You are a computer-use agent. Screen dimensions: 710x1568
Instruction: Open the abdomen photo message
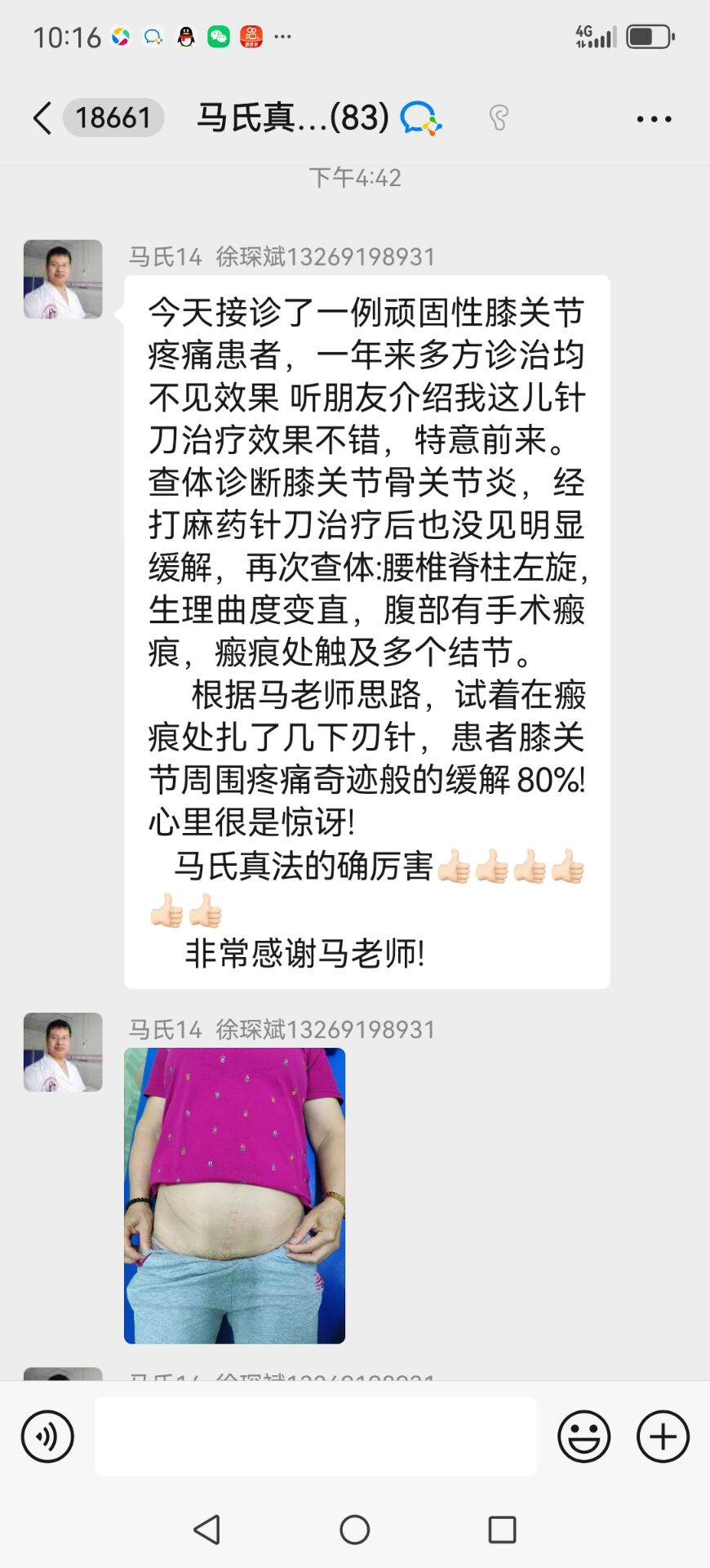234,1196
